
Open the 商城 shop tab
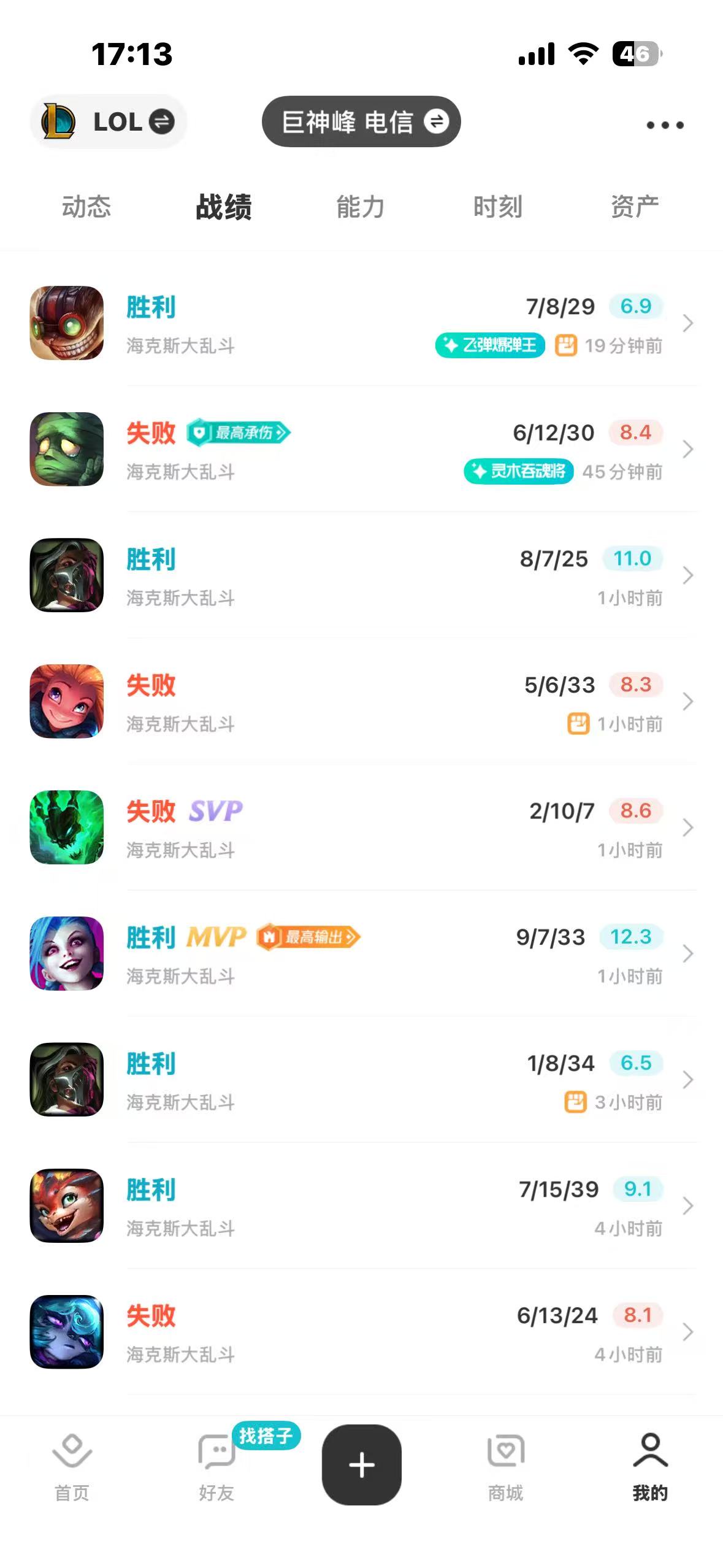click(x=505, y=1466)
